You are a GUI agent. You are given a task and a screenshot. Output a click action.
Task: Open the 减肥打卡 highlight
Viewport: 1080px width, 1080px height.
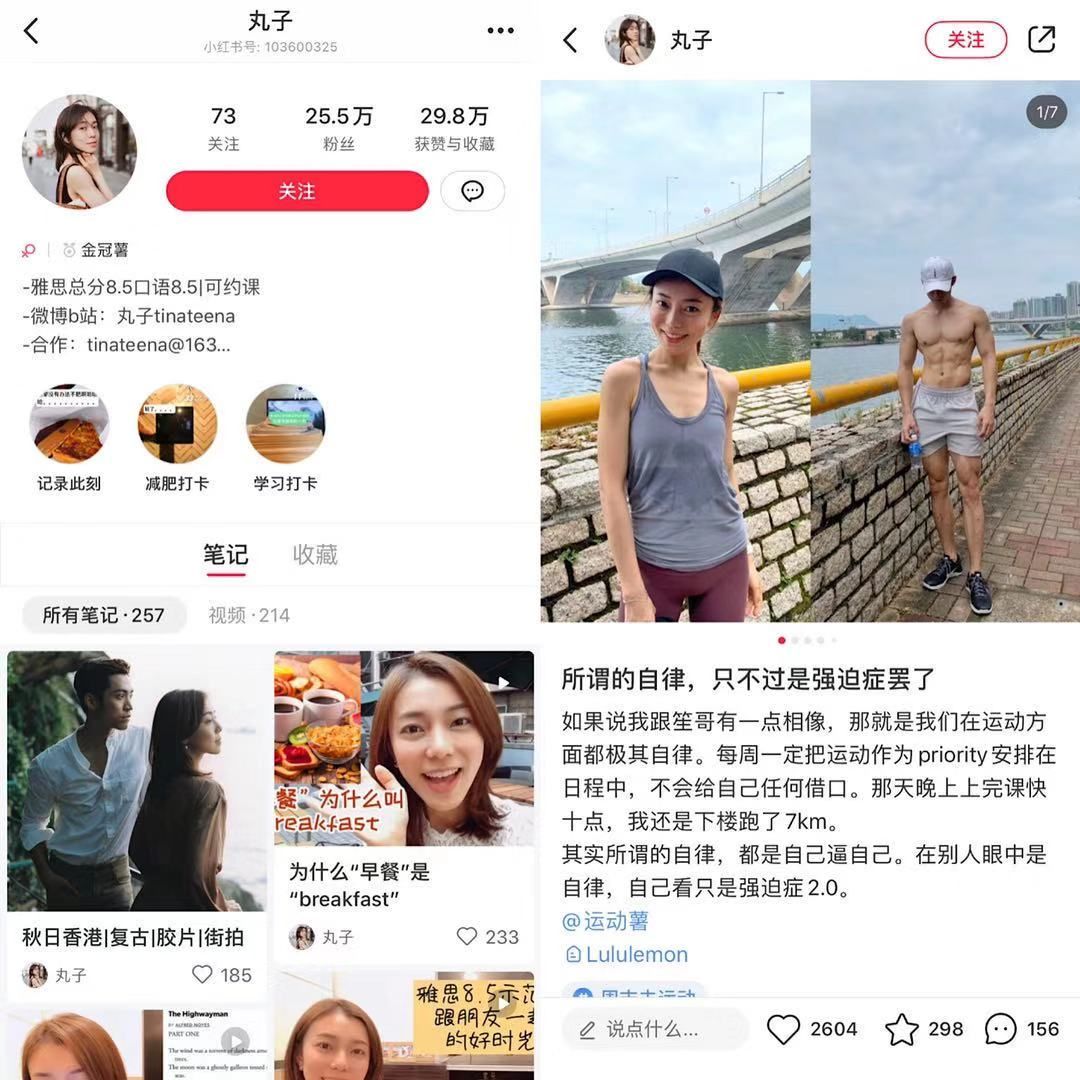tap(177, 426)
